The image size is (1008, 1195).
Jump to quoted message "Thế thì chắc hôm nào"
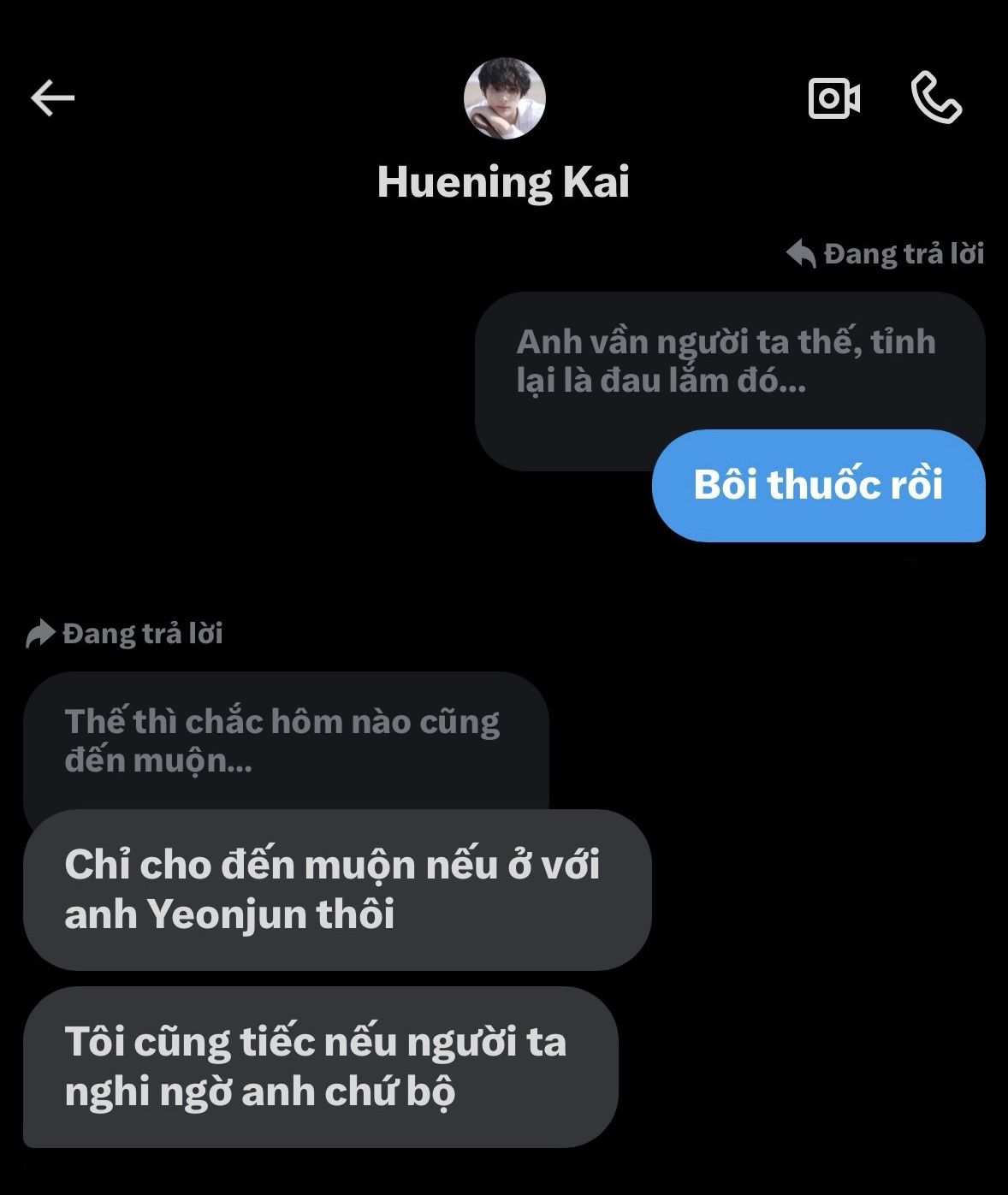[x=282, y=741]
